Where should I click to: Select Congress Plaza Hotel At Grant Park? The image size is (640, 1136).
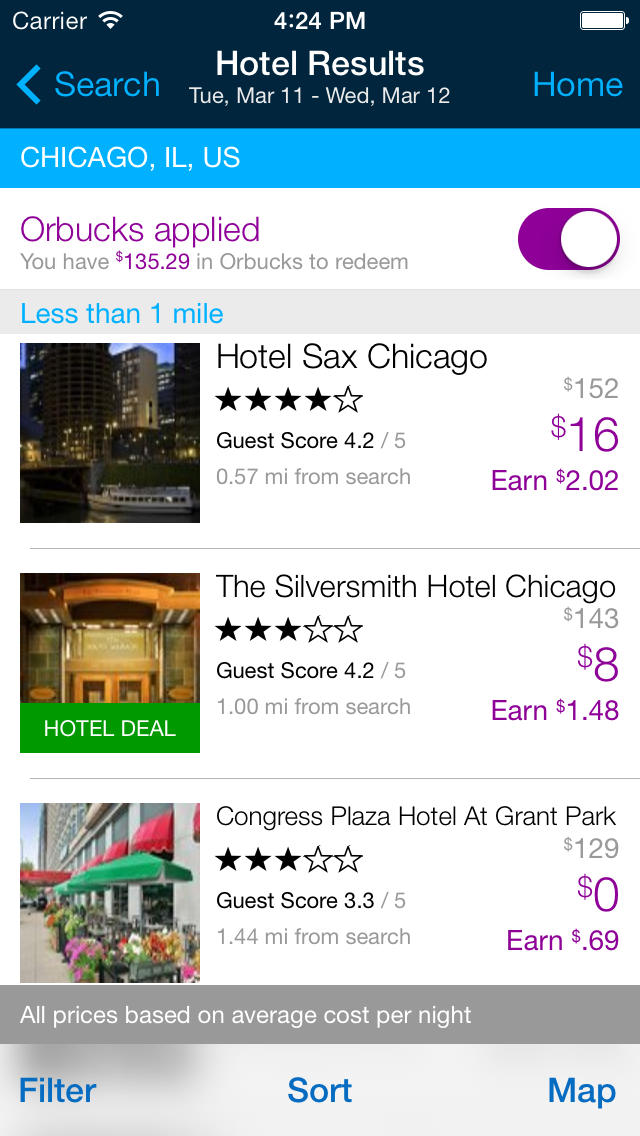pos(415,817)
